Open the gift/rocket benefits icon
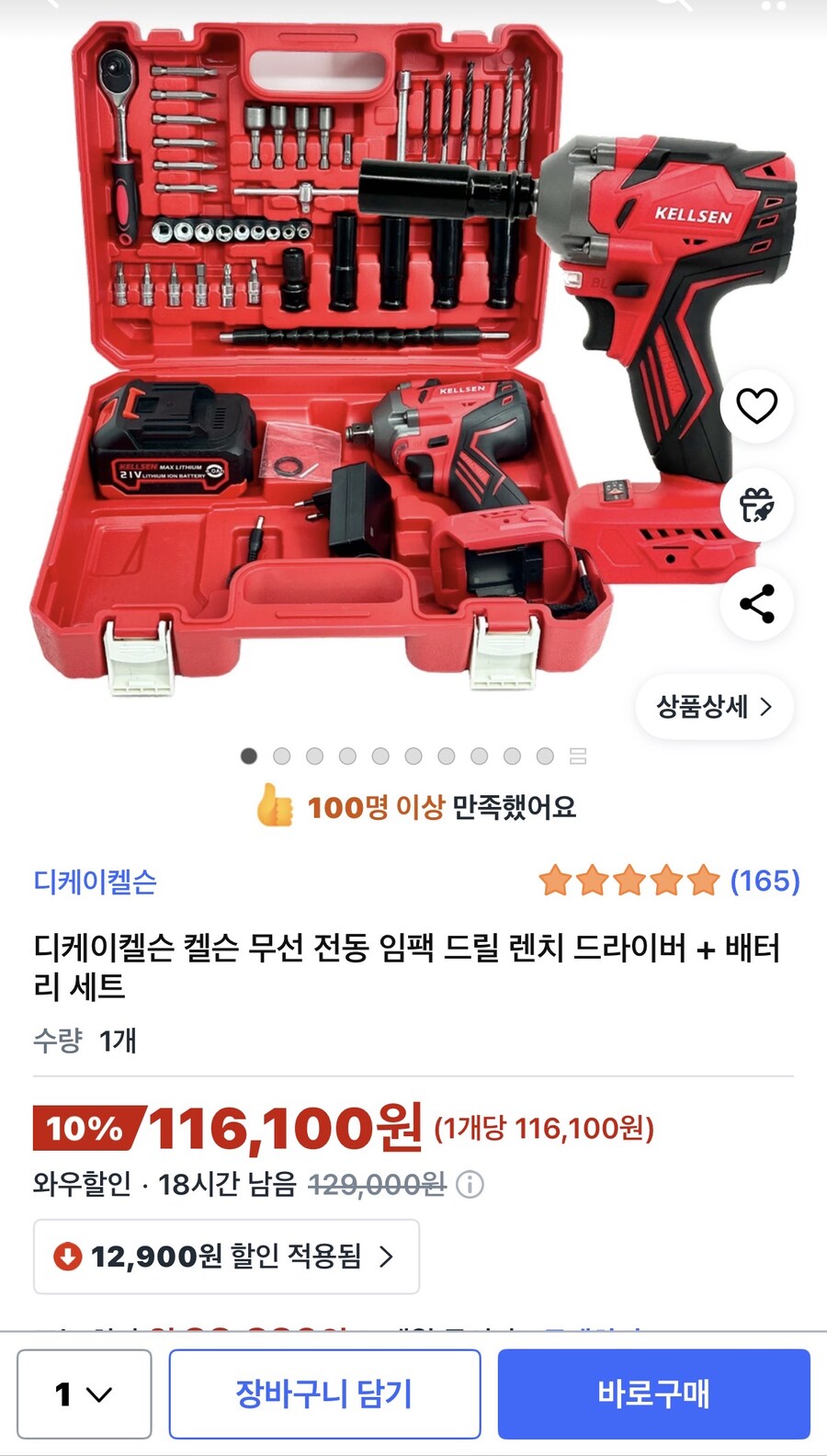This screenshot has width=827, height=1456. [756, 506]
